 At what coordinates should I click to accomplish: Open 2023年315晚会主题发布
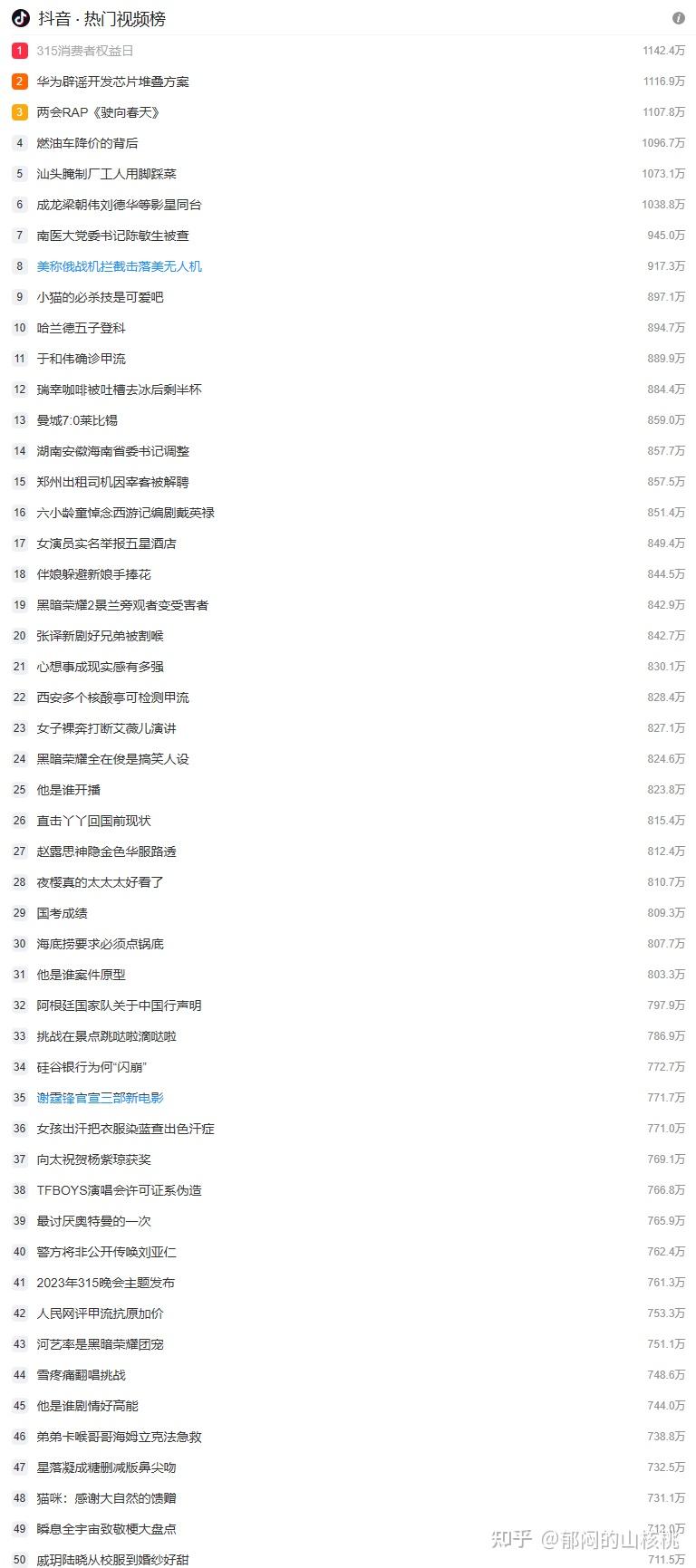tap(105, 1283)
